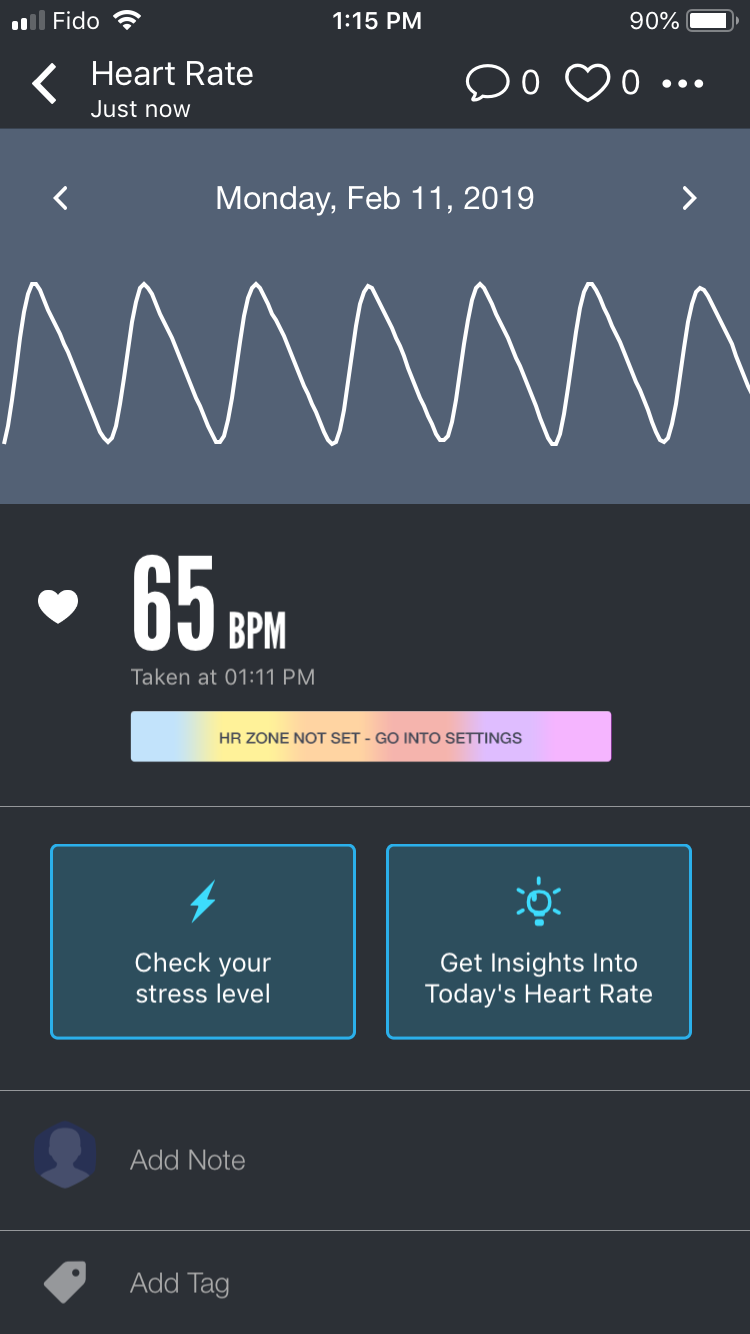Image resolution: width=750 pixels, height=1334 pixels.
Task: Like this heart rate entry
Action: click(x=588, y=83)
